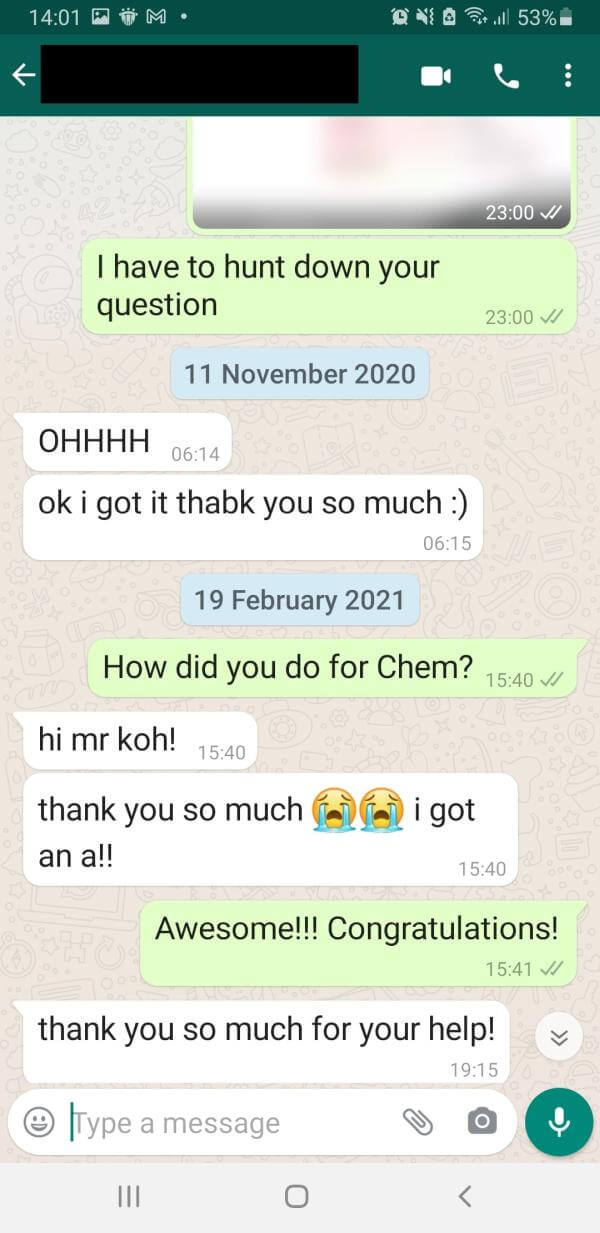Open the blurred image sent at 23:00
The image size is (600, 1233).
pyautogui.click(x=382, y=174)
